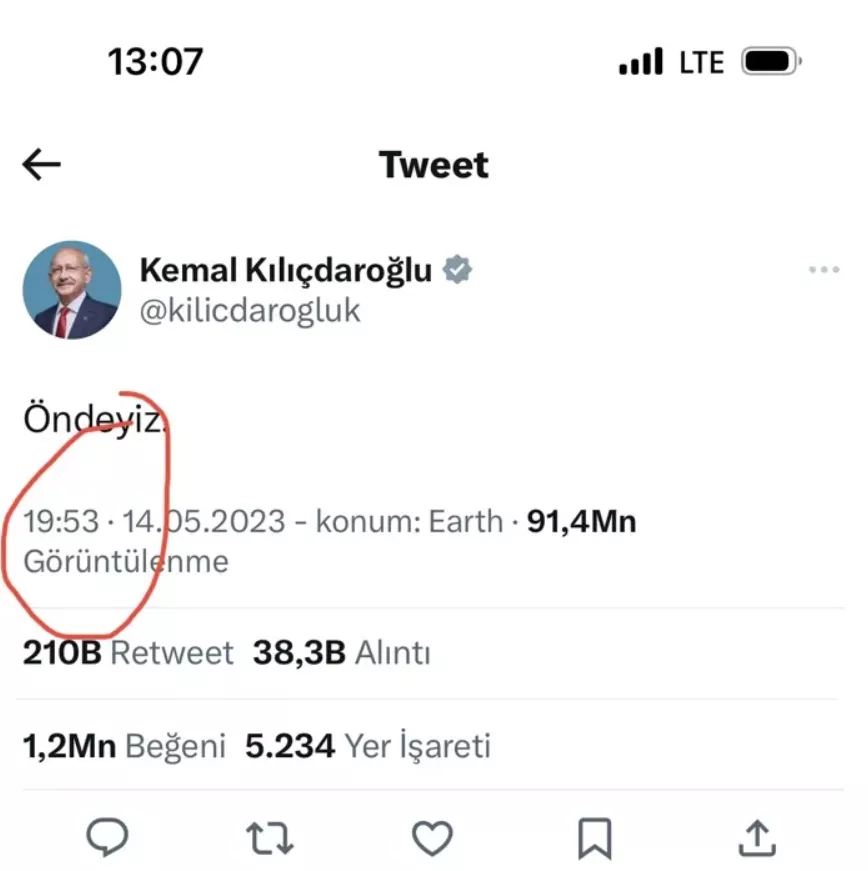Image resolution: width=868 pixels, height=871 pixels.
Task: View the 1,2Mn Beğeni likes list
Action: point(124,745)
